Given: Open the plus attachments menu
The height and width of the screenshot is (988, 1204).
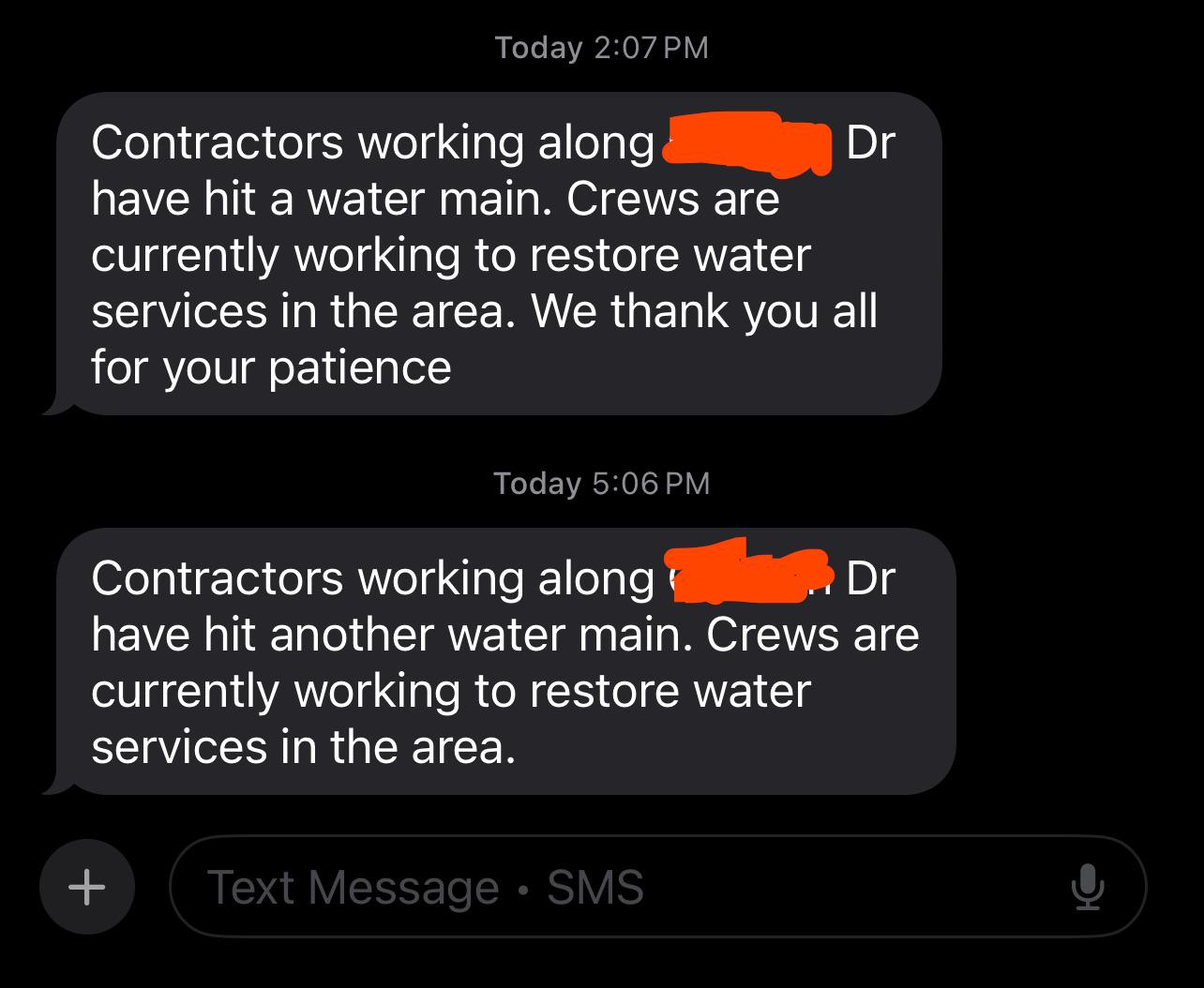Looking at the screenshot, I should [87, 887].
